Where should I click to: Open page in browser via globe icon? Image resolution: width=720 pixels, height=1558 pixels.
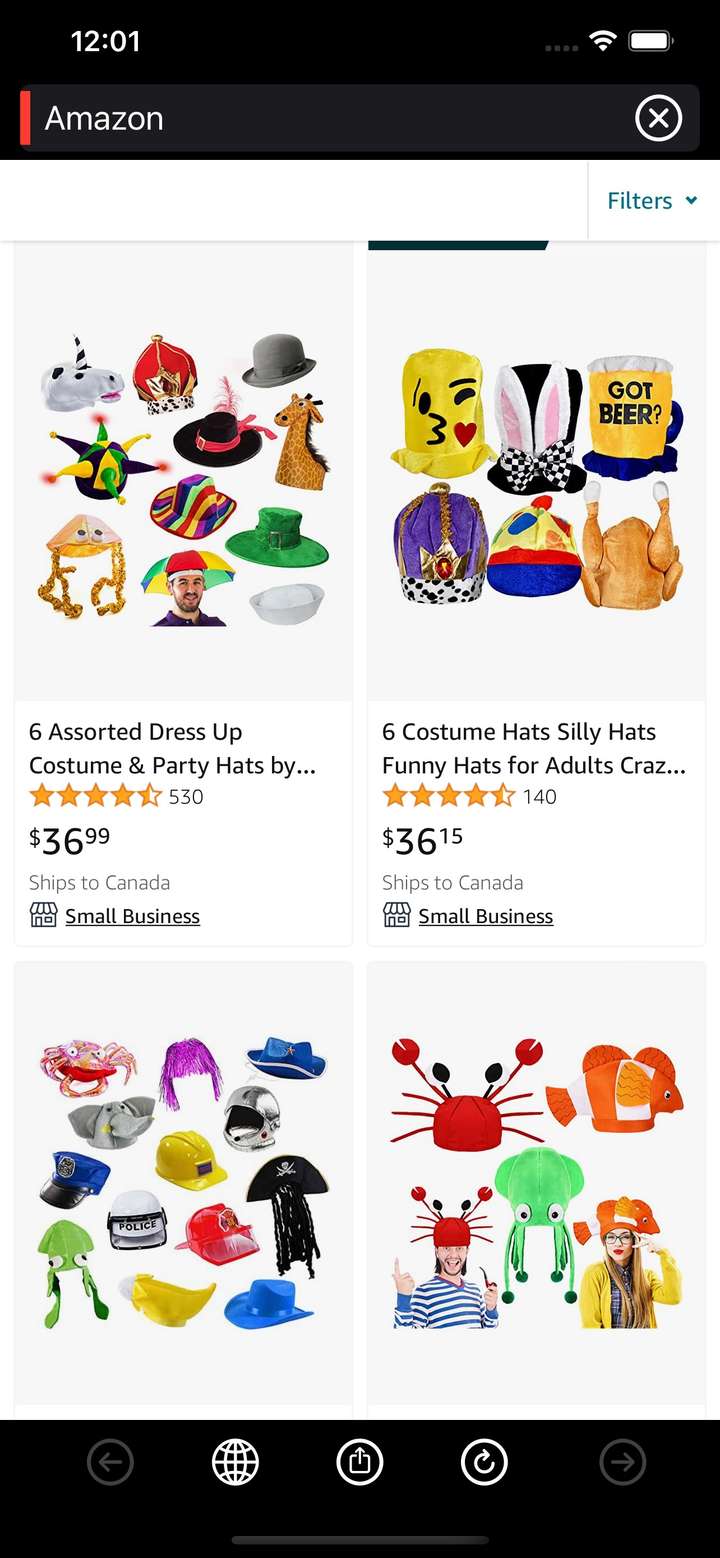235,1464
